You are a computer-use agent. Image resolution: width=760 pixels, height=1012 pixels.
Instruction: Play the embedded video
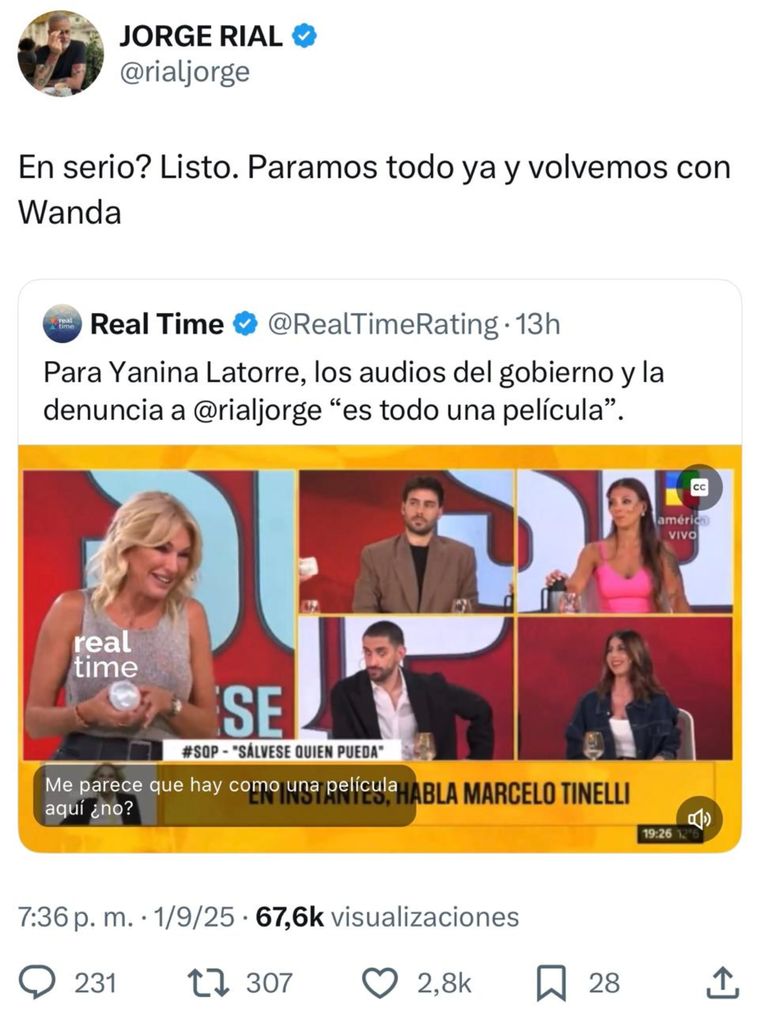tap(380, 650)
